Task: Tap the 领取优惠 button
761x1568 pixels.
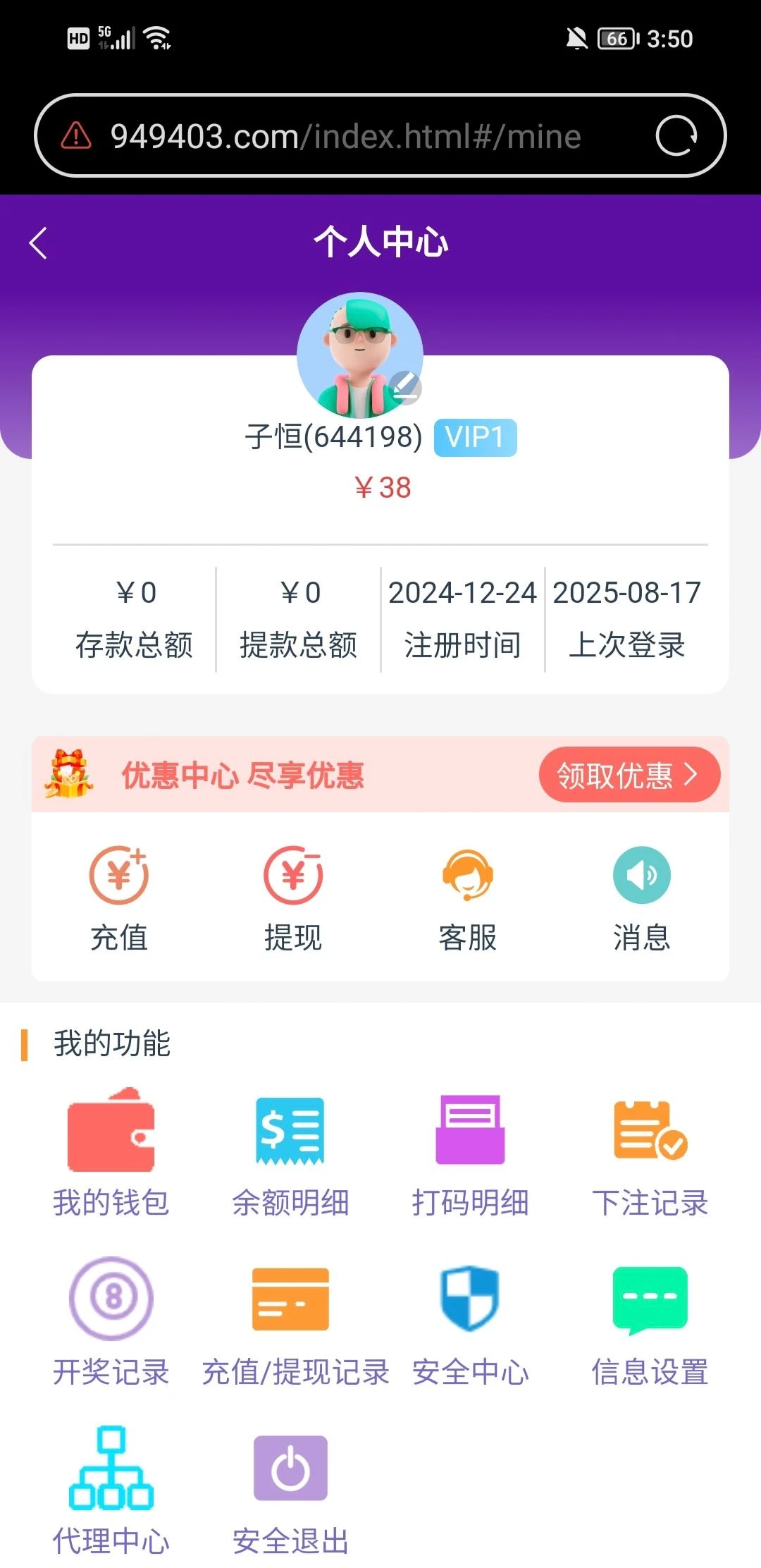Action: pyautogui.click(x=629, y=775)
